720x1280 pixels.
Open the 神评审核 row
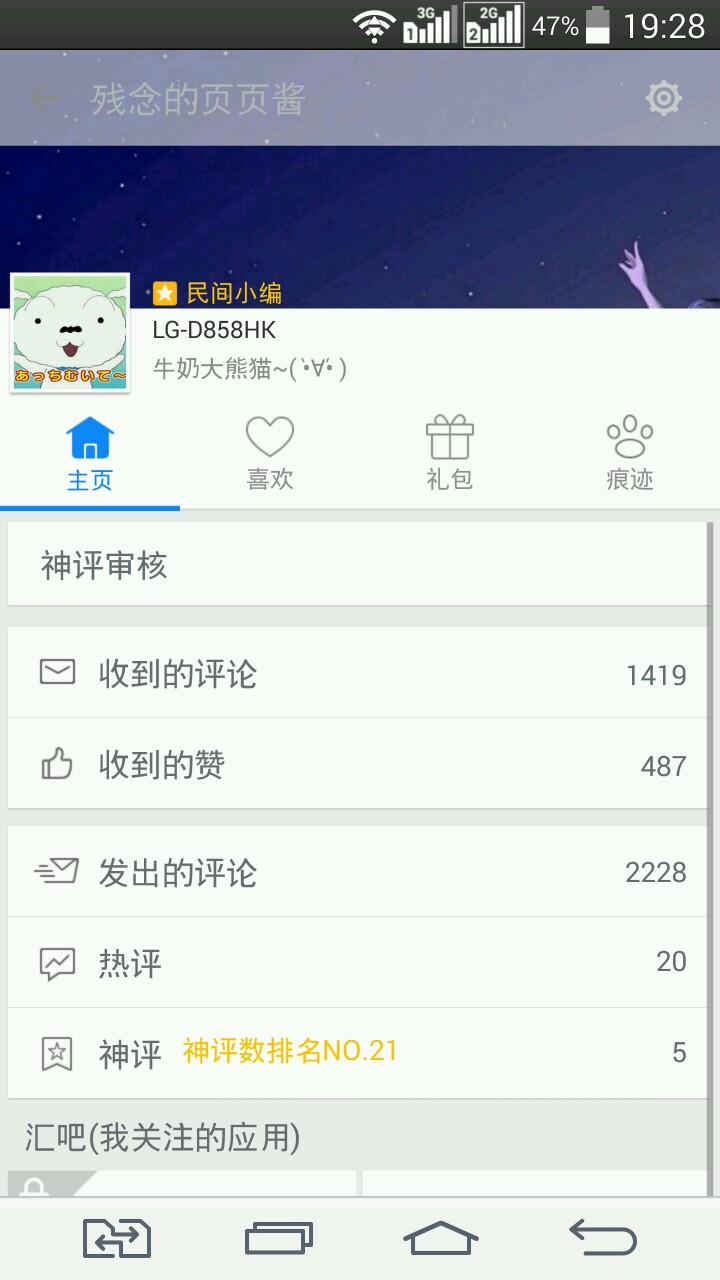358,566
